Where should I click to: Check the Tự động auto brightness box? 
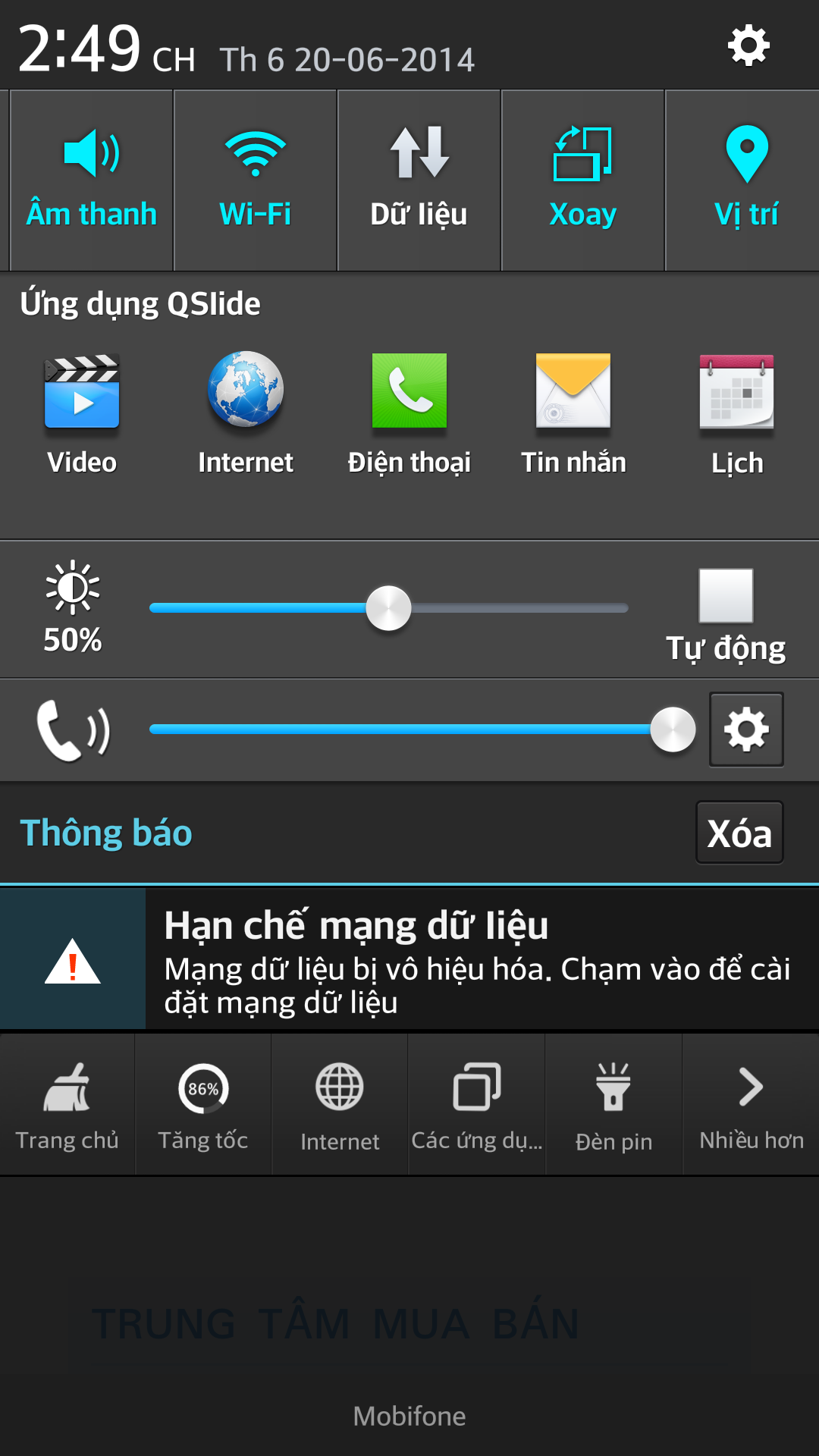(726, 595)
